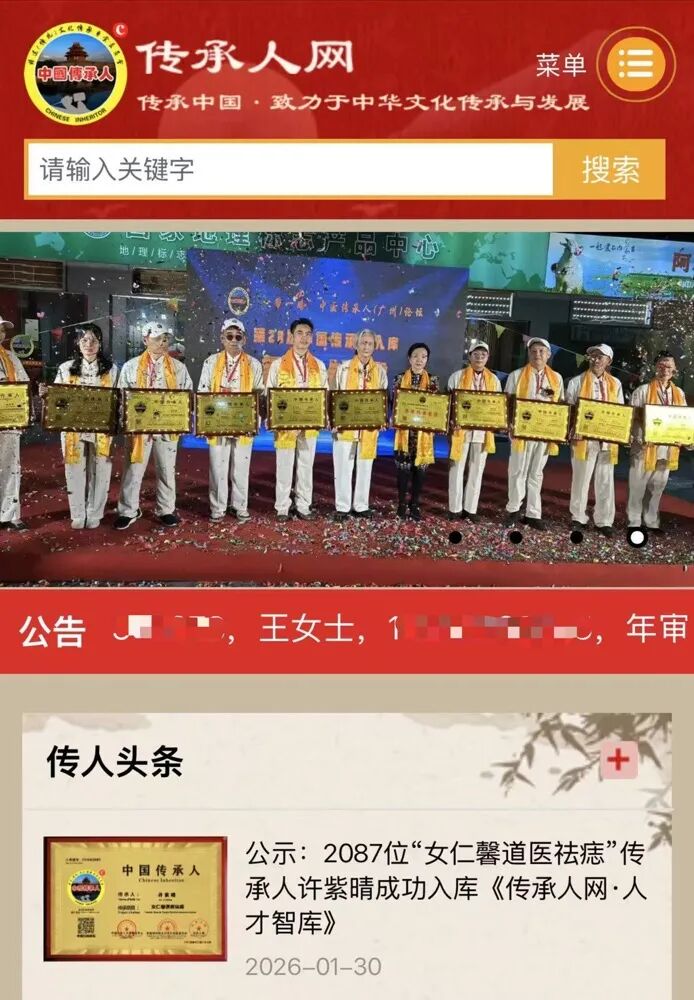
Task: Tap the 搜索 search button
Action: coord(609,169)
